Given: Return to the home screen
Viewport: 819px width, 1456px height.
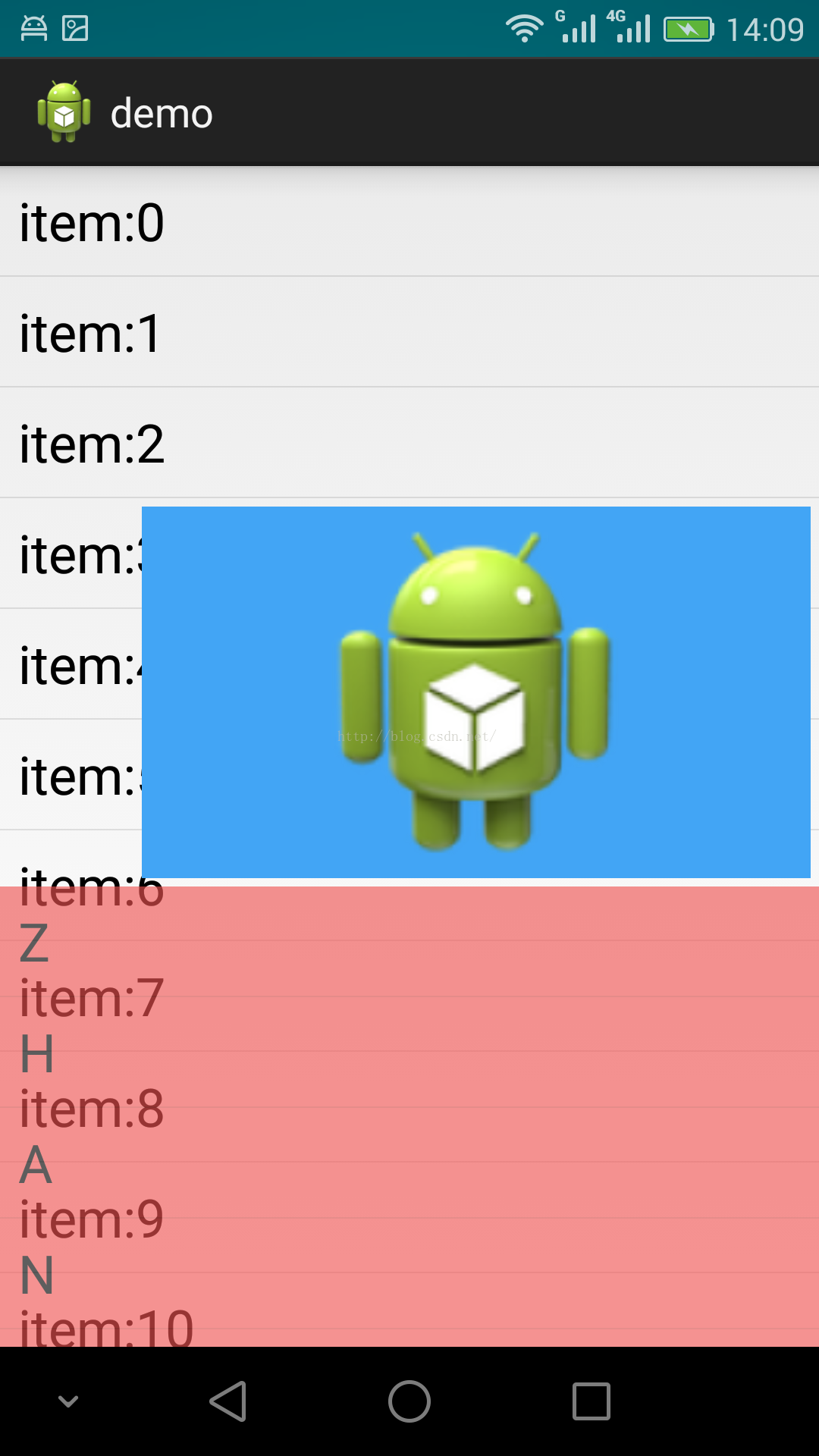Looking at the screenshot, I should [x=409, y=1401].
